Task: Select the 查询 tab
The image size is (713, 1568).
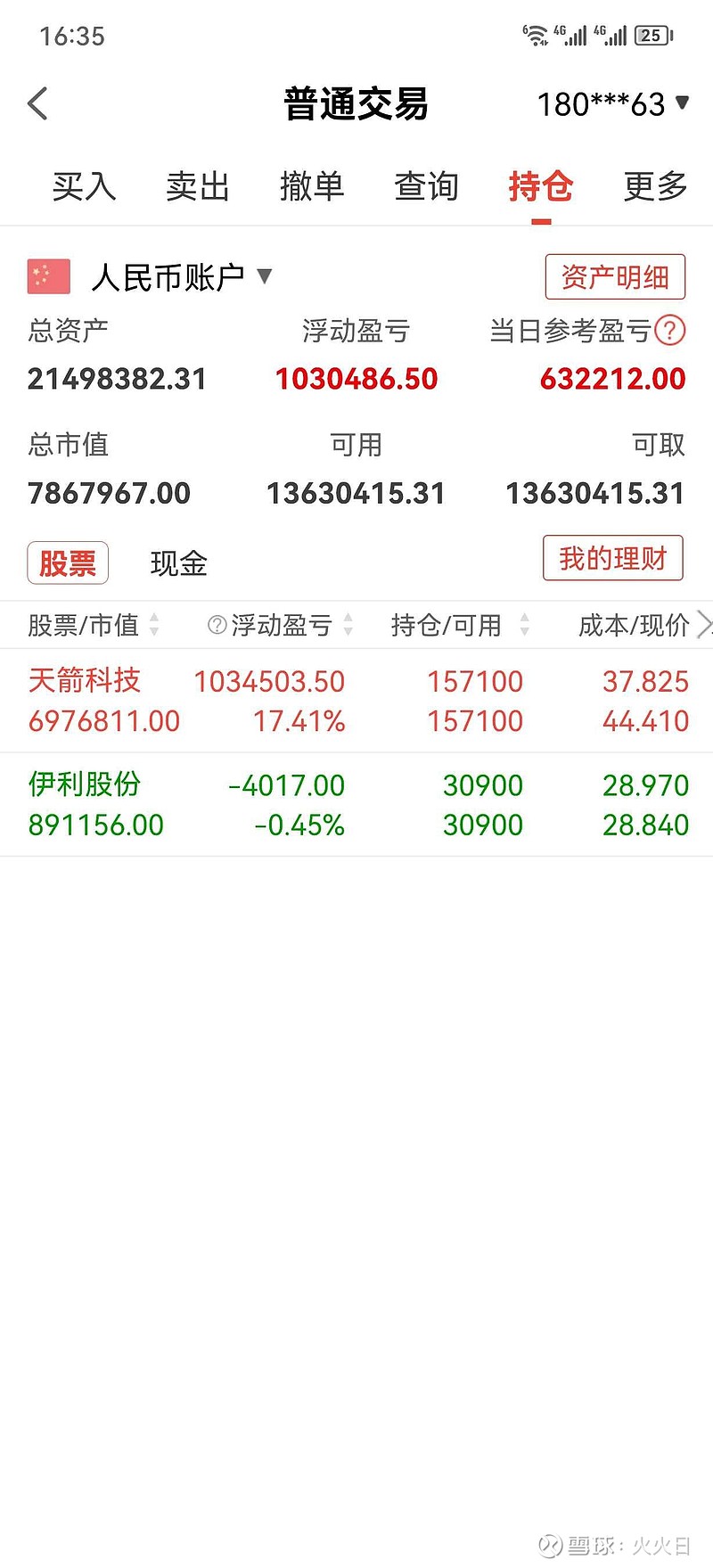Action: (426, 186)
